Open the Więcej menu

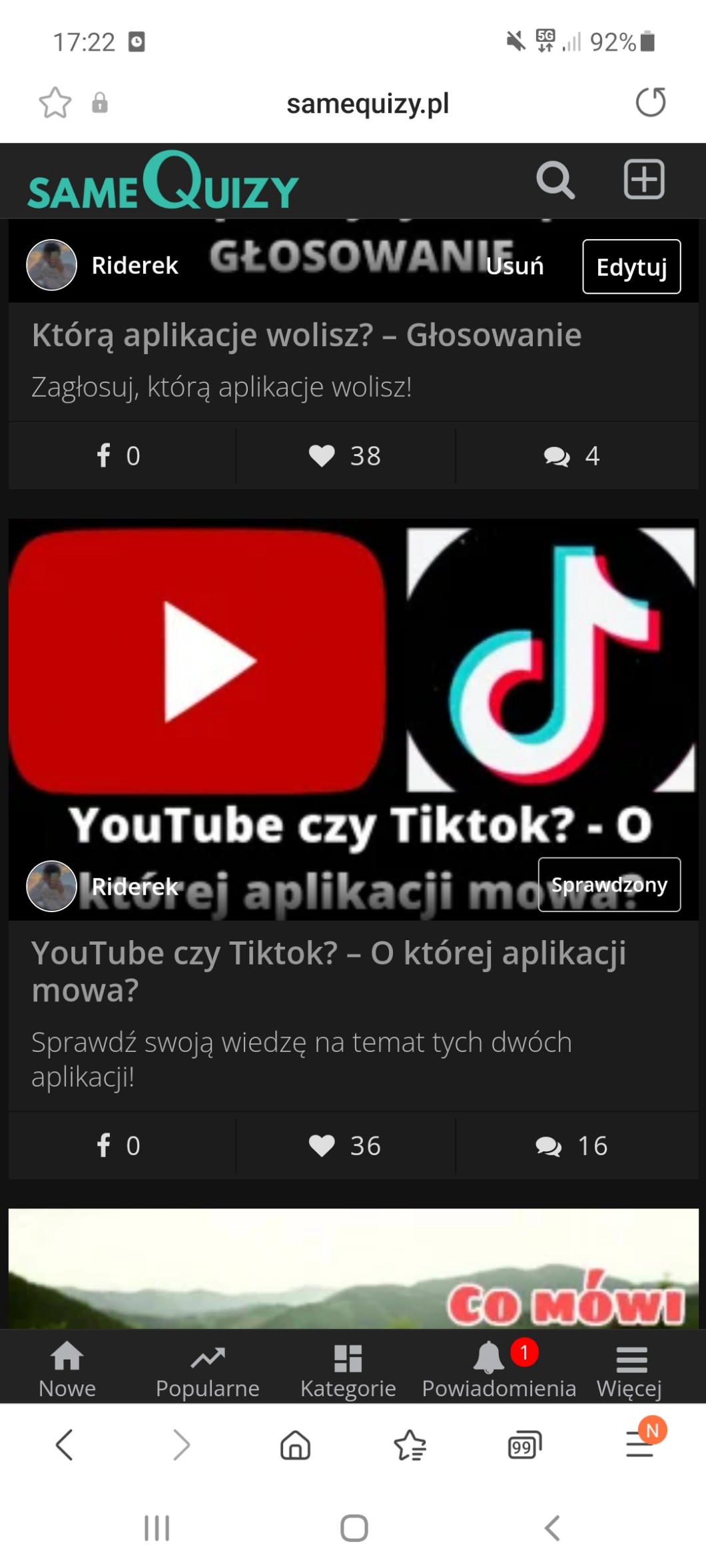[629, 1369]
